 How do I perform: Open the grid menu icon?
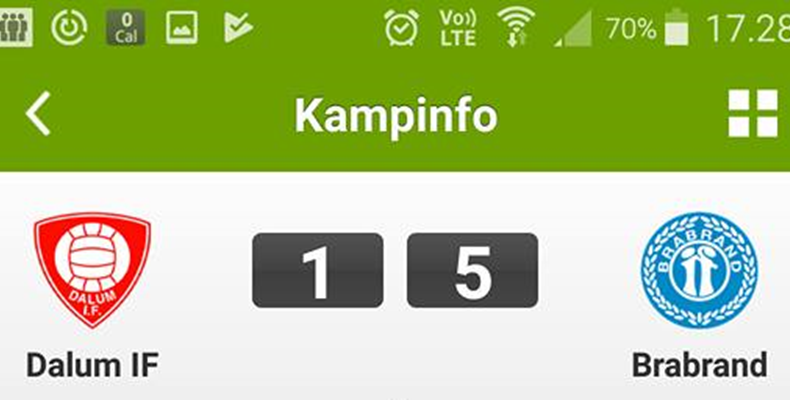[752, 114]
